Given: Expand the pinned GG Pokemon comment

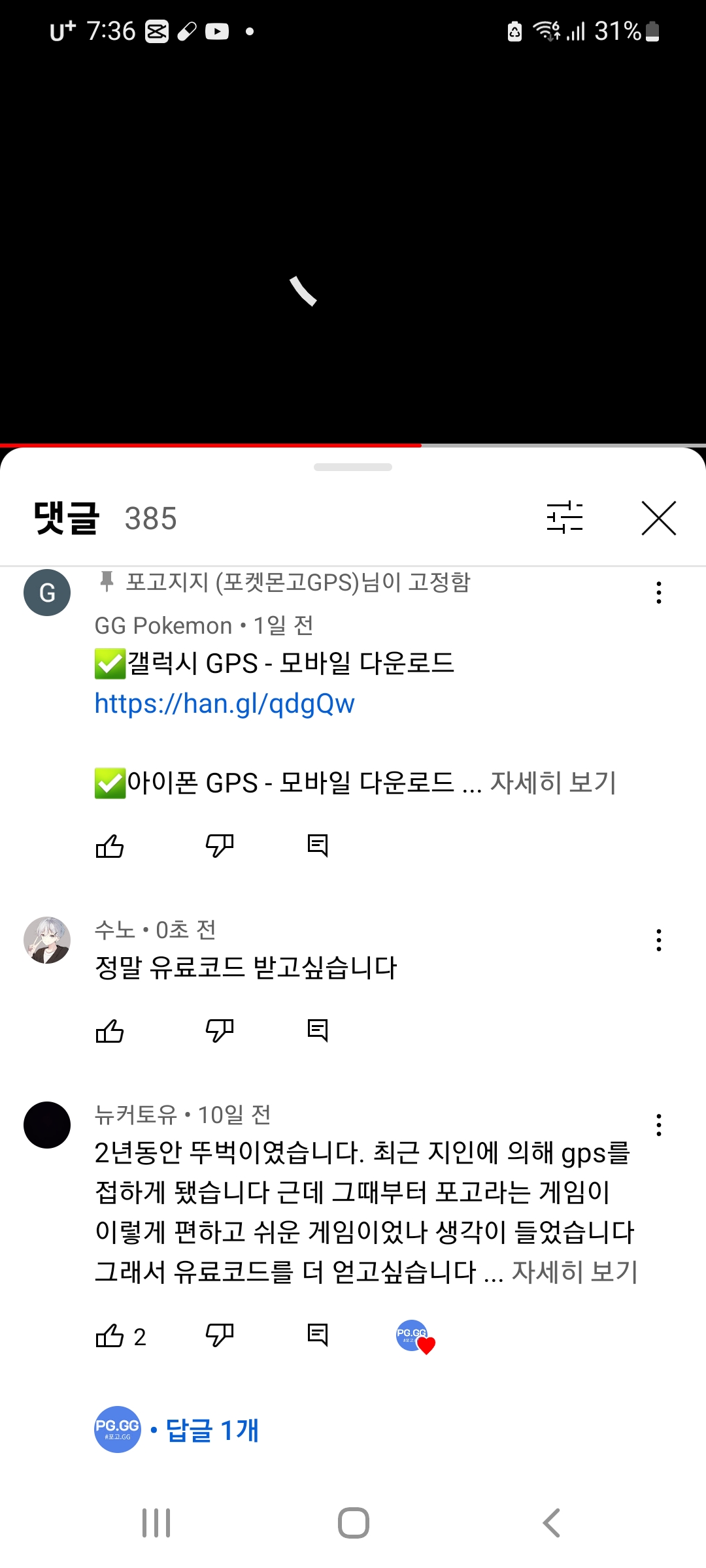Looking at the screenshot, I should pyautogui.click(x=553, y=782).
